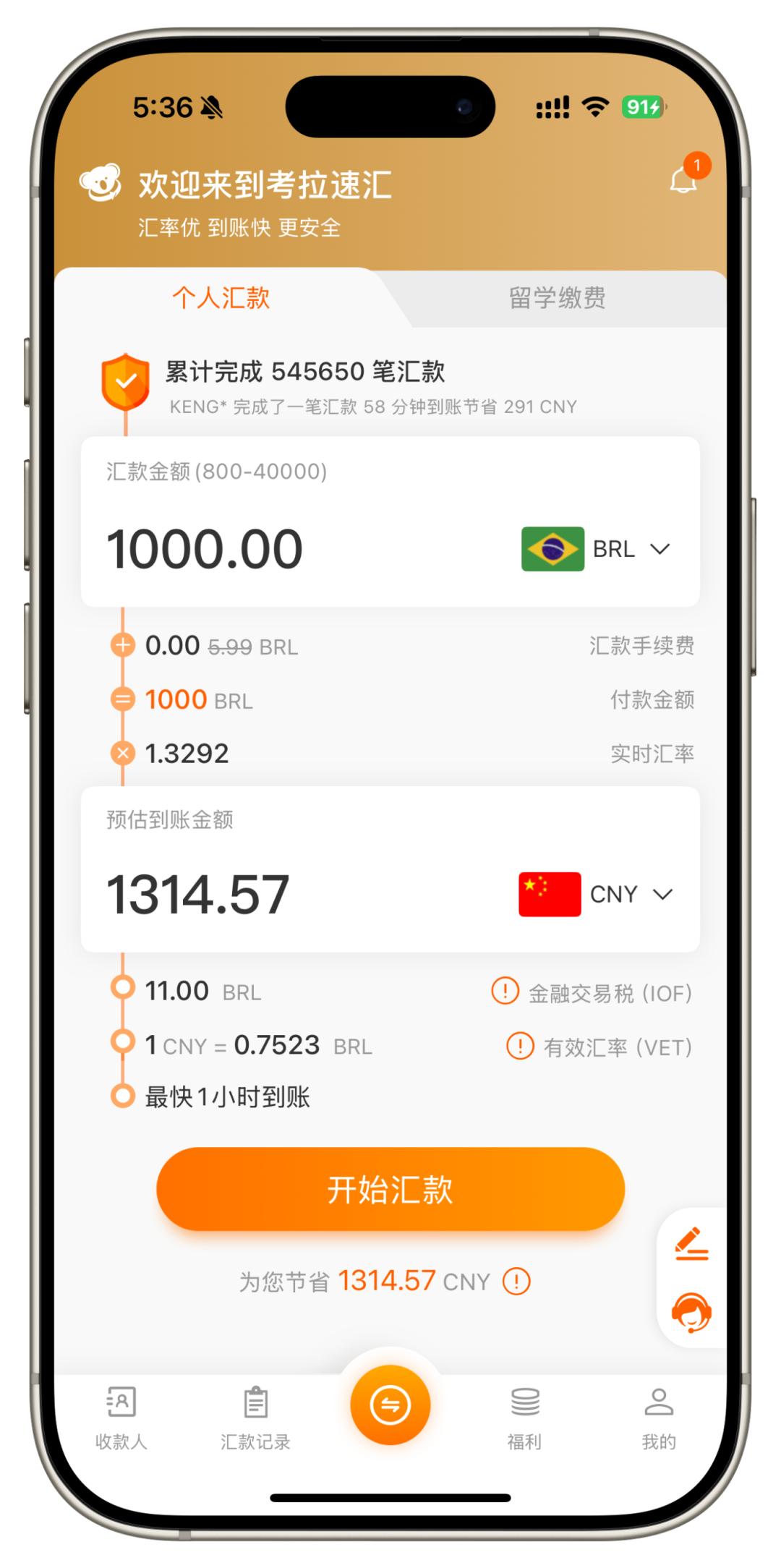
Task: Tap the center orange remittance button
Action: coord(390,1405)
